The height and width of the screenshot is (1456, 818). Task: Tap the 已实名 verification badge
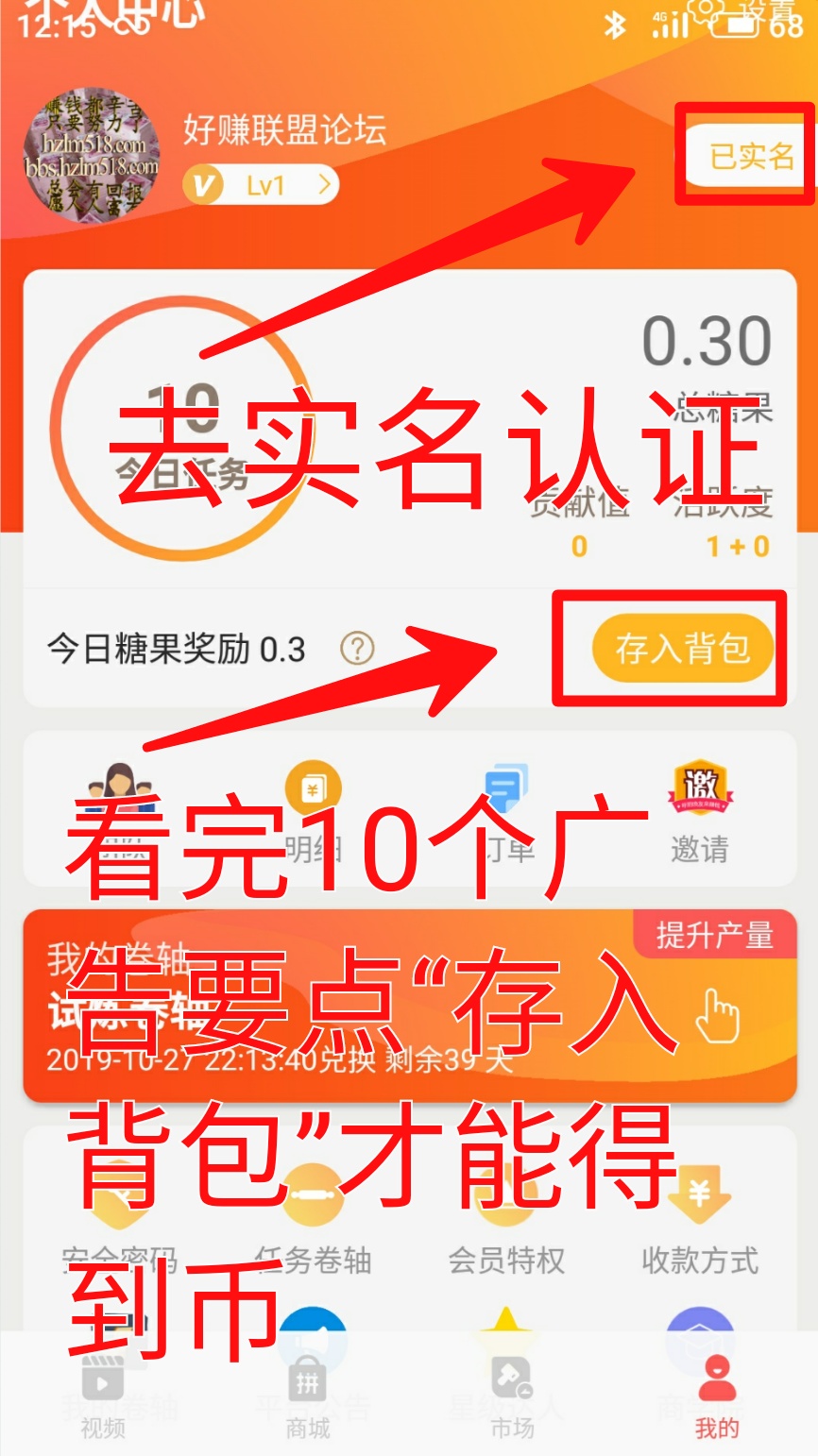coord(750,156)
